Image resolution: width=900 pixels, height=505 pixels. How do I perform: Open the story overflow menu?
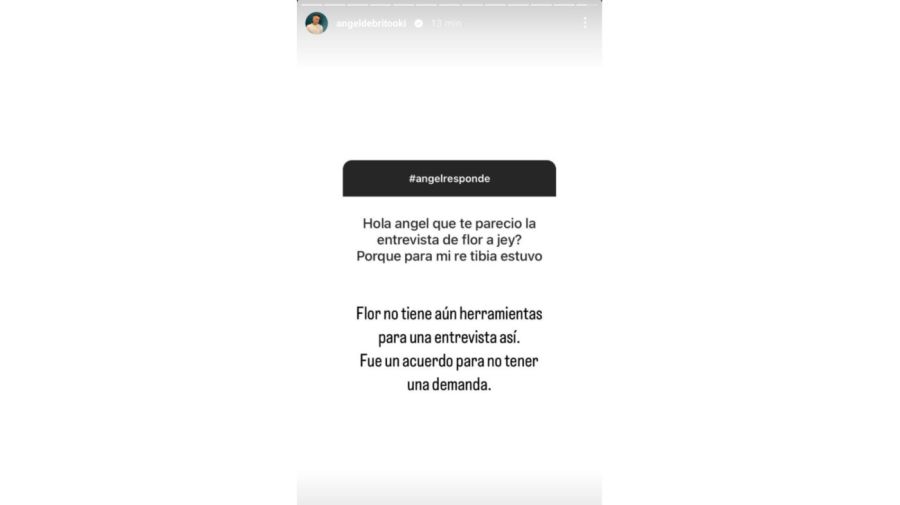pos(585,23)
